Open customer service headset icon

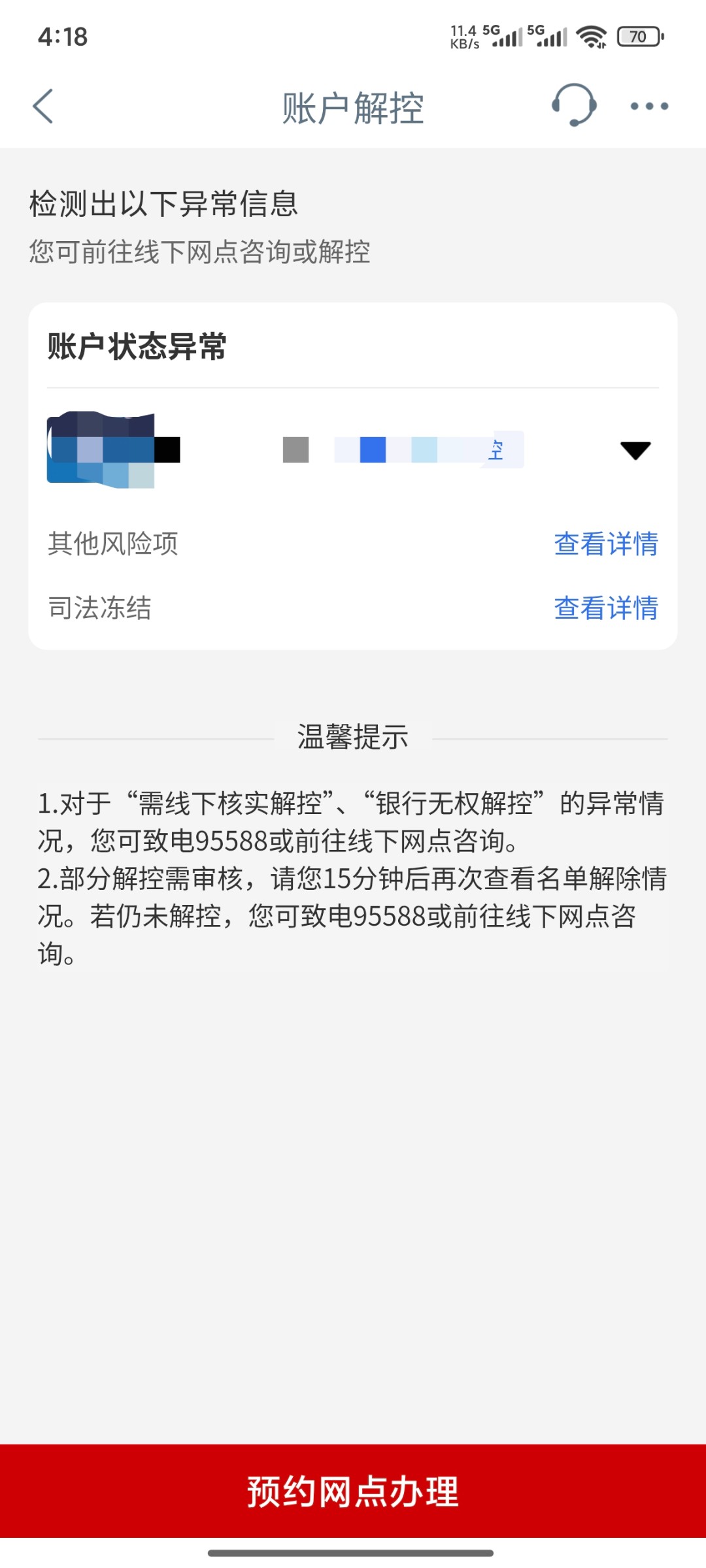pyautogui.click(x=573, y=105)
